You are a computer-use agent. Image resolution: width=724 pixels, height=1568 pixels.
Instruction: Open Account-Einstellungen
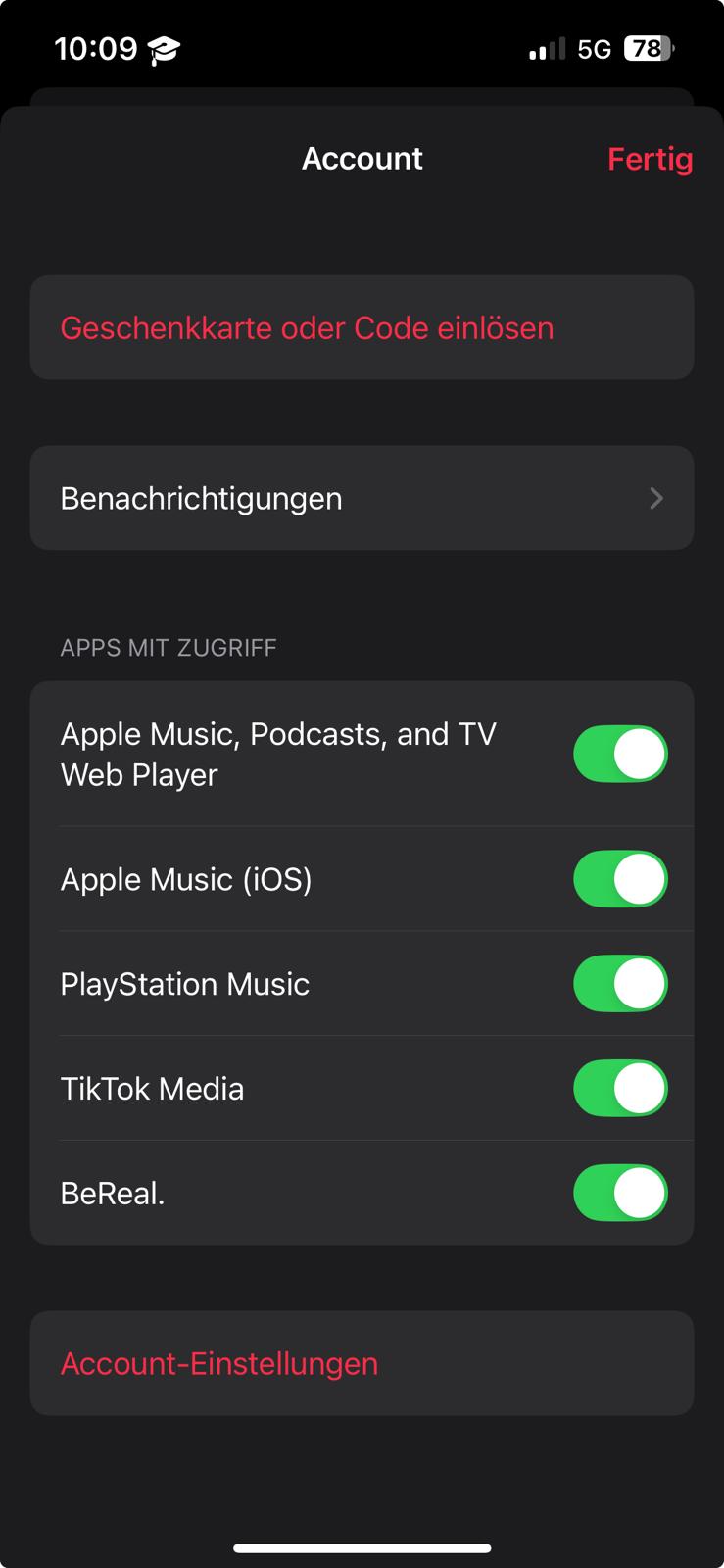[x=219, y=1363]
